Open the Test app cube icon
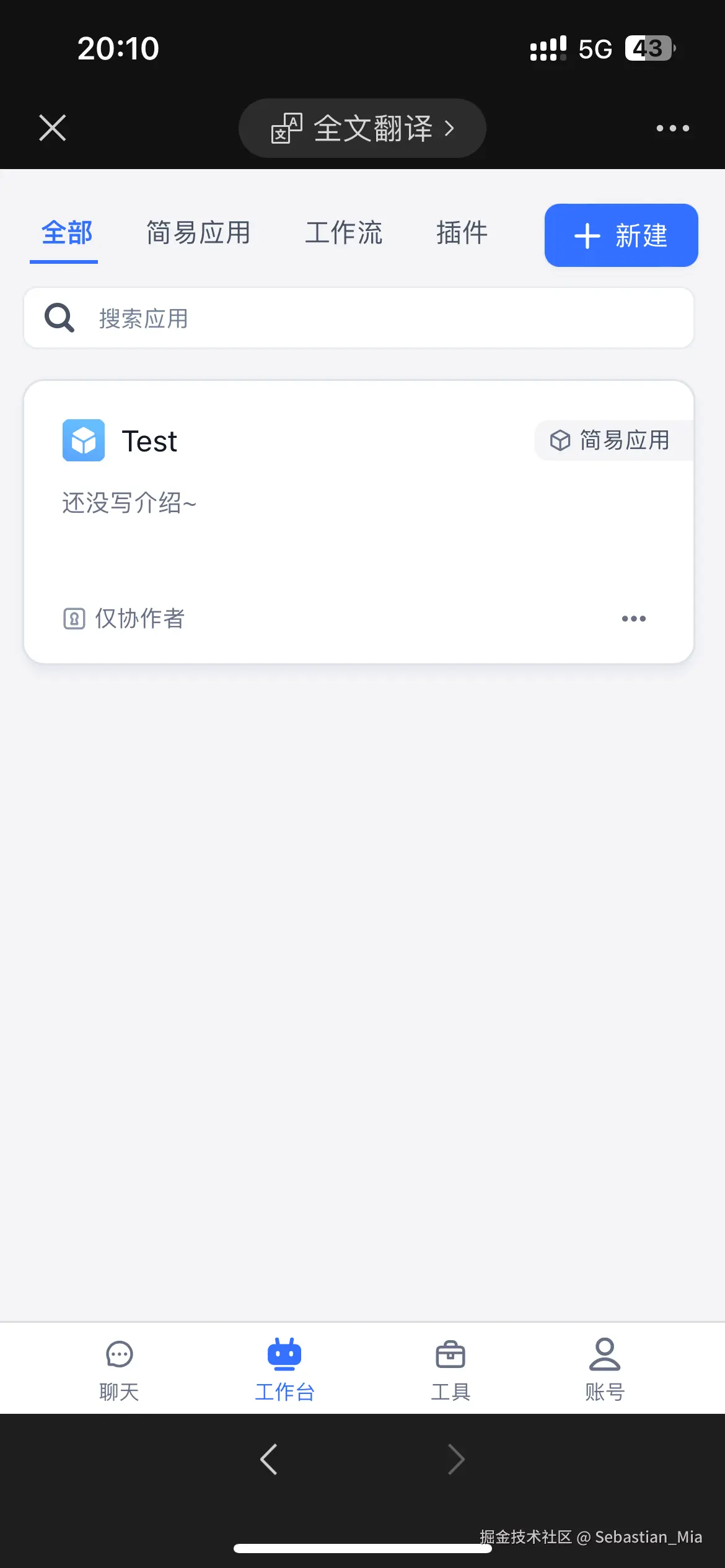This screenshot has height=1568, width=725. 84,441
